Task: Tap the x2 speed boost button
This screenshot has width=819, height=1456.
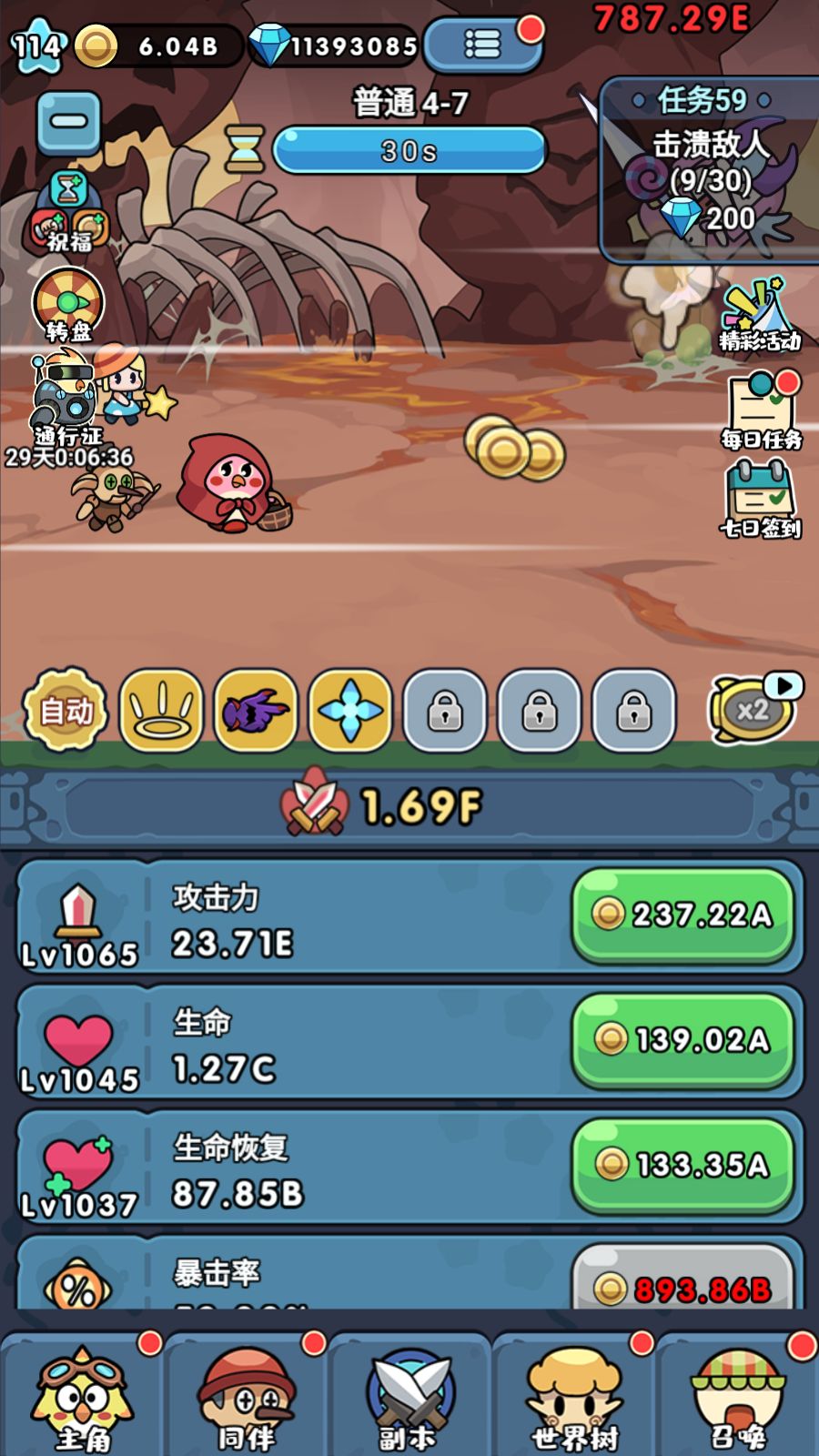Action: pos(753,709)
